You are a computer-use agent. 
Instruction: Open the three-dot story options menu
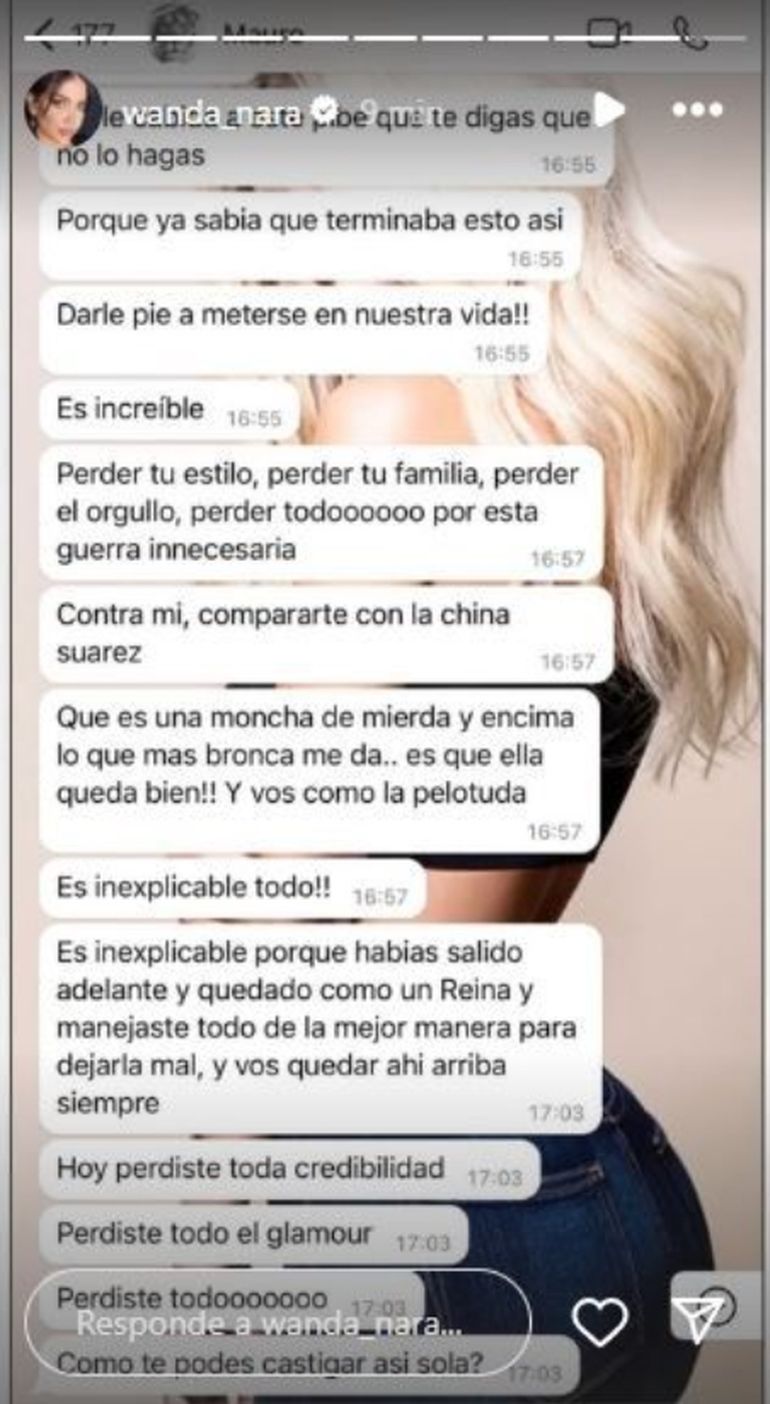coord(697,109)
